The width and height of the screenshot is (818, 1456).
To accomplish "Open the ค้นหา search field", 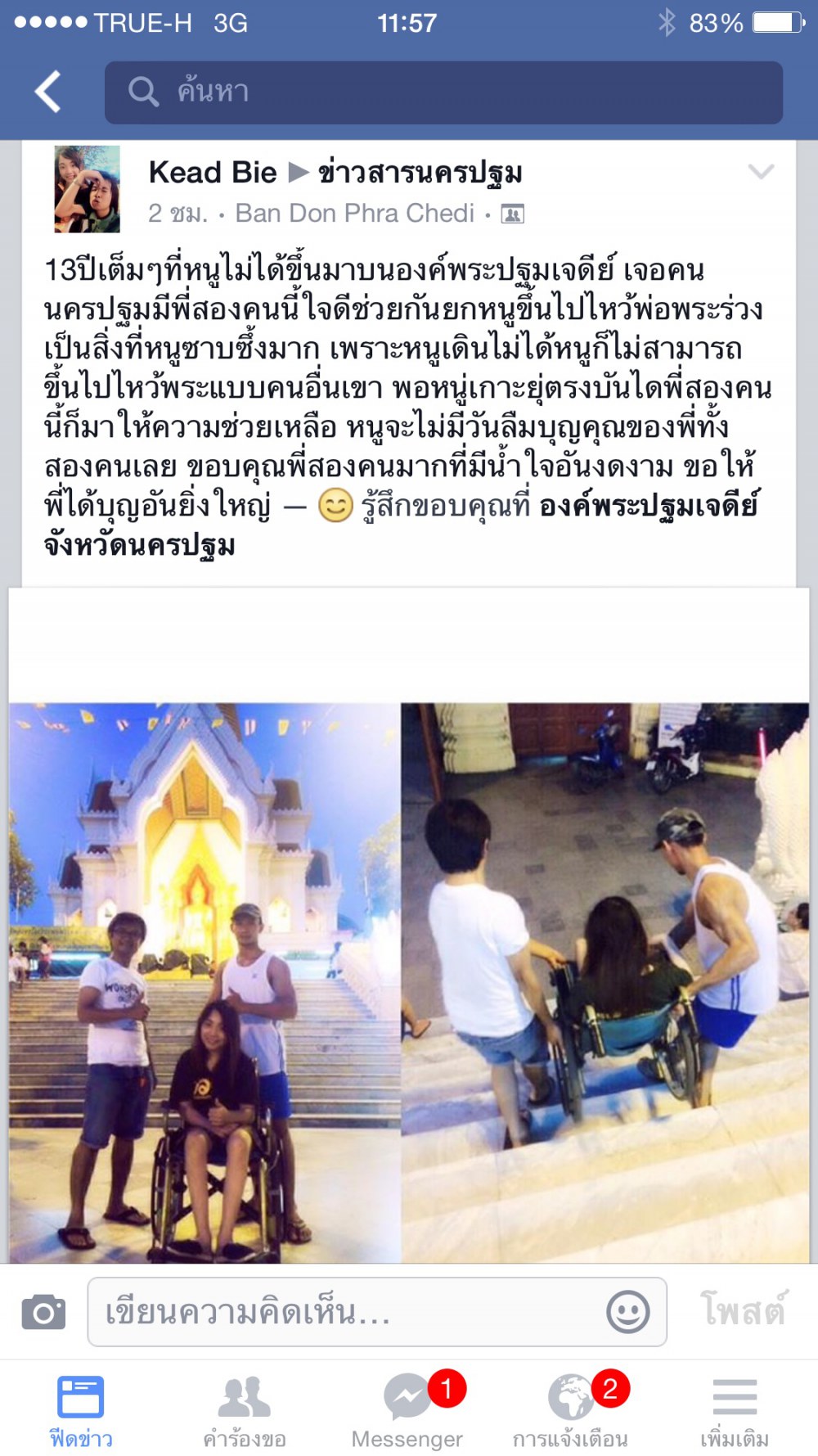I will 443,92.
